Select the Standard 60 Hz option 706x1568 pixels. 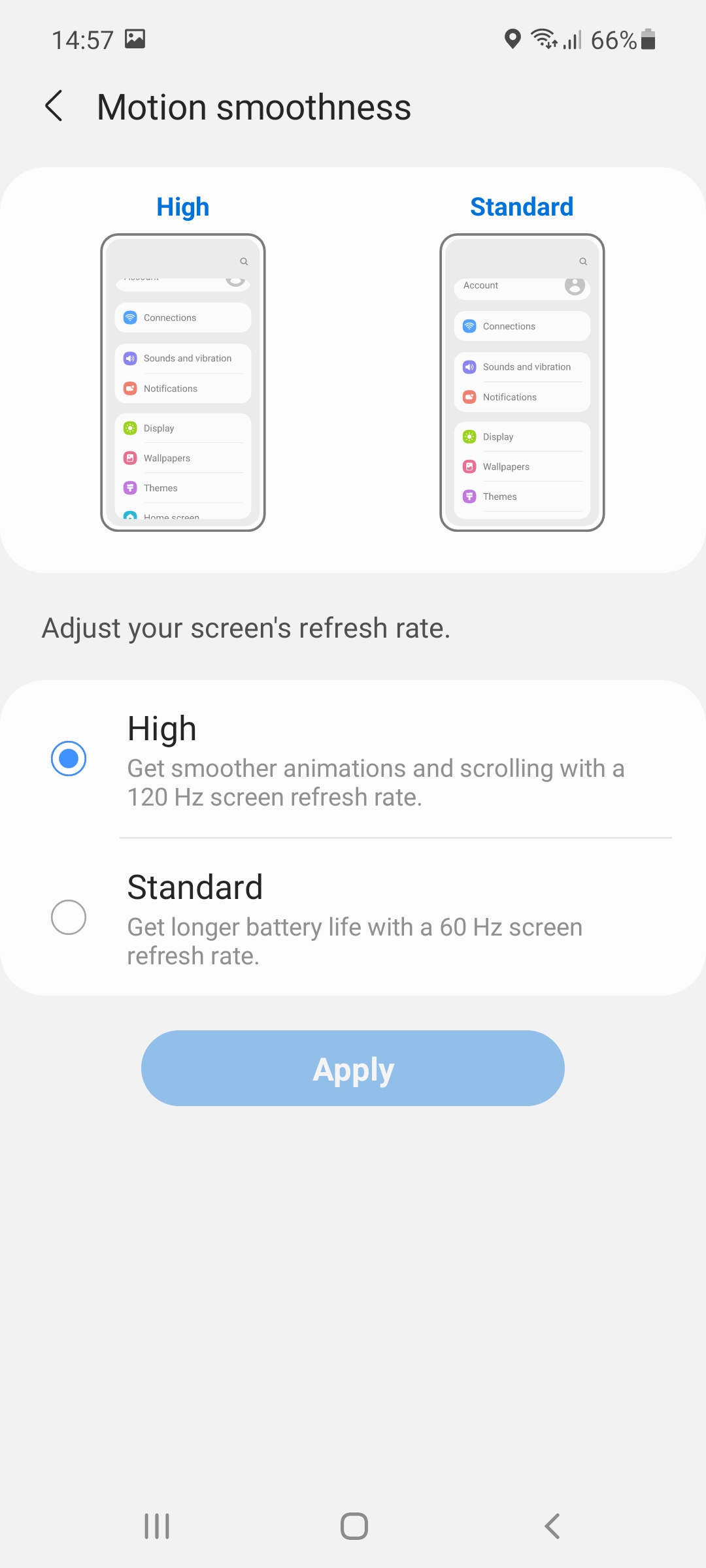pyautogui.click(x=353, y=917)
